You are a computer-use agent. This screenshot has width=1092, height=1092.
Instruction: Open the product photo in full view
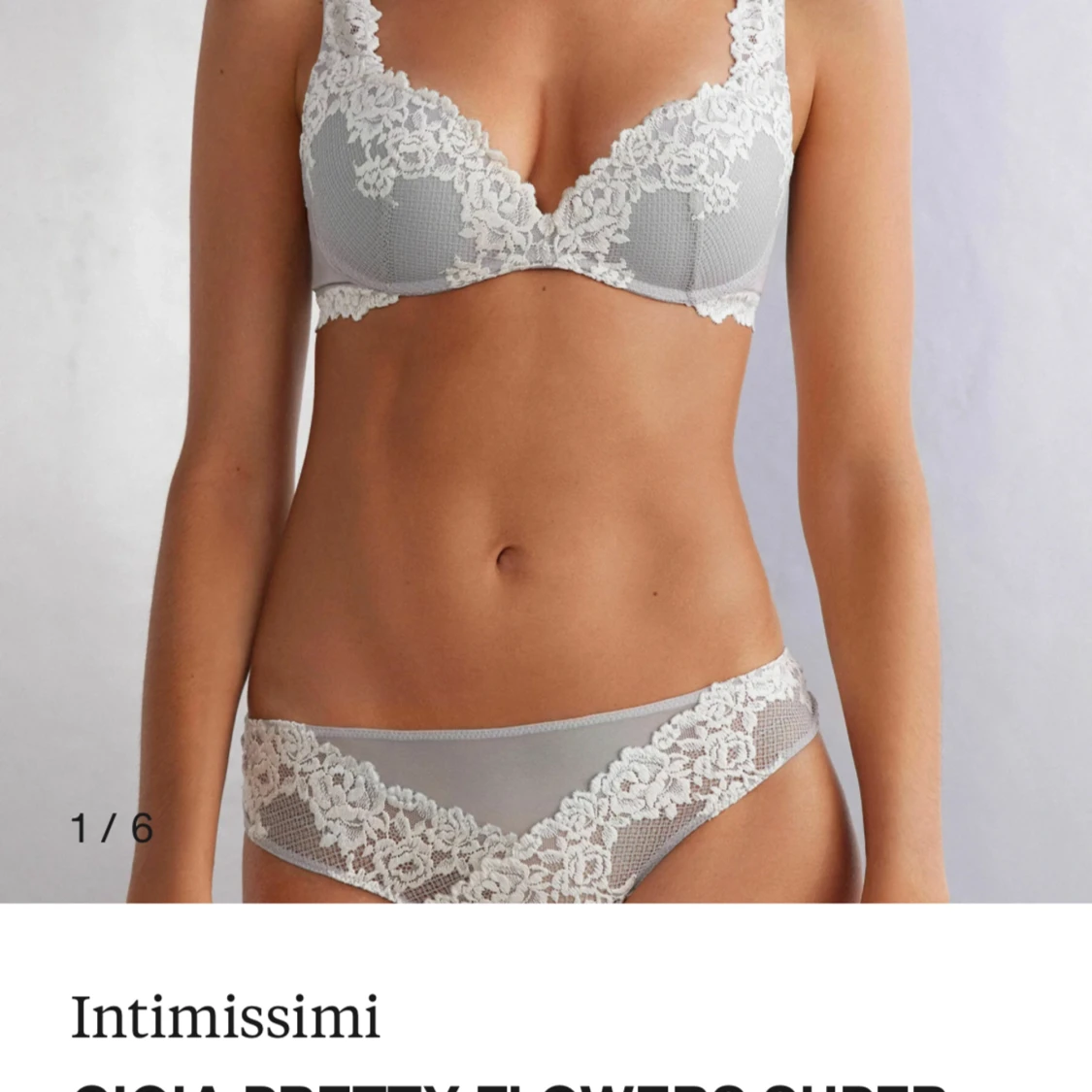pyautogui.click(x=546, y=451)
